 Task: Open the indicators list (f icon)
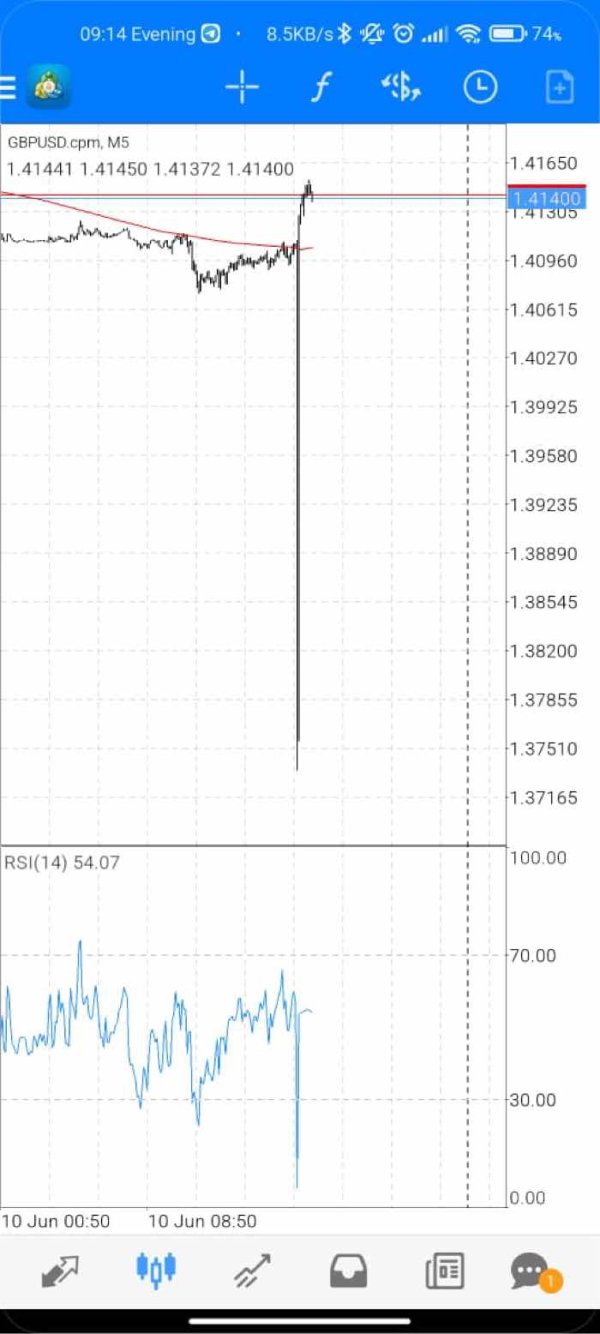point(320,88)
